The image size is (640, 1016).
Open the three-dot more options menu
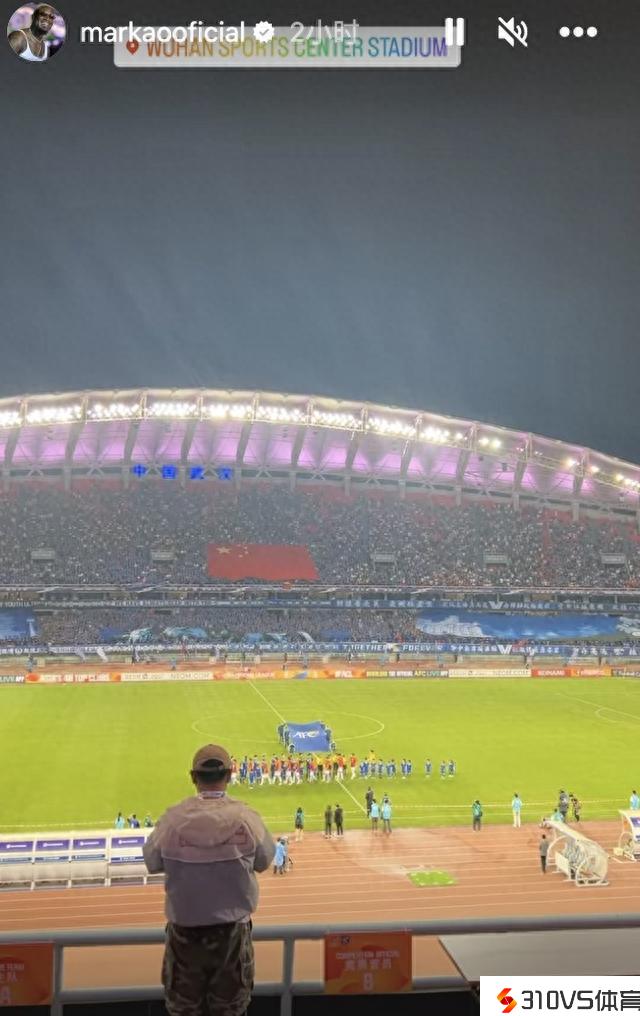pyautogui.click(x=578, y=32)
